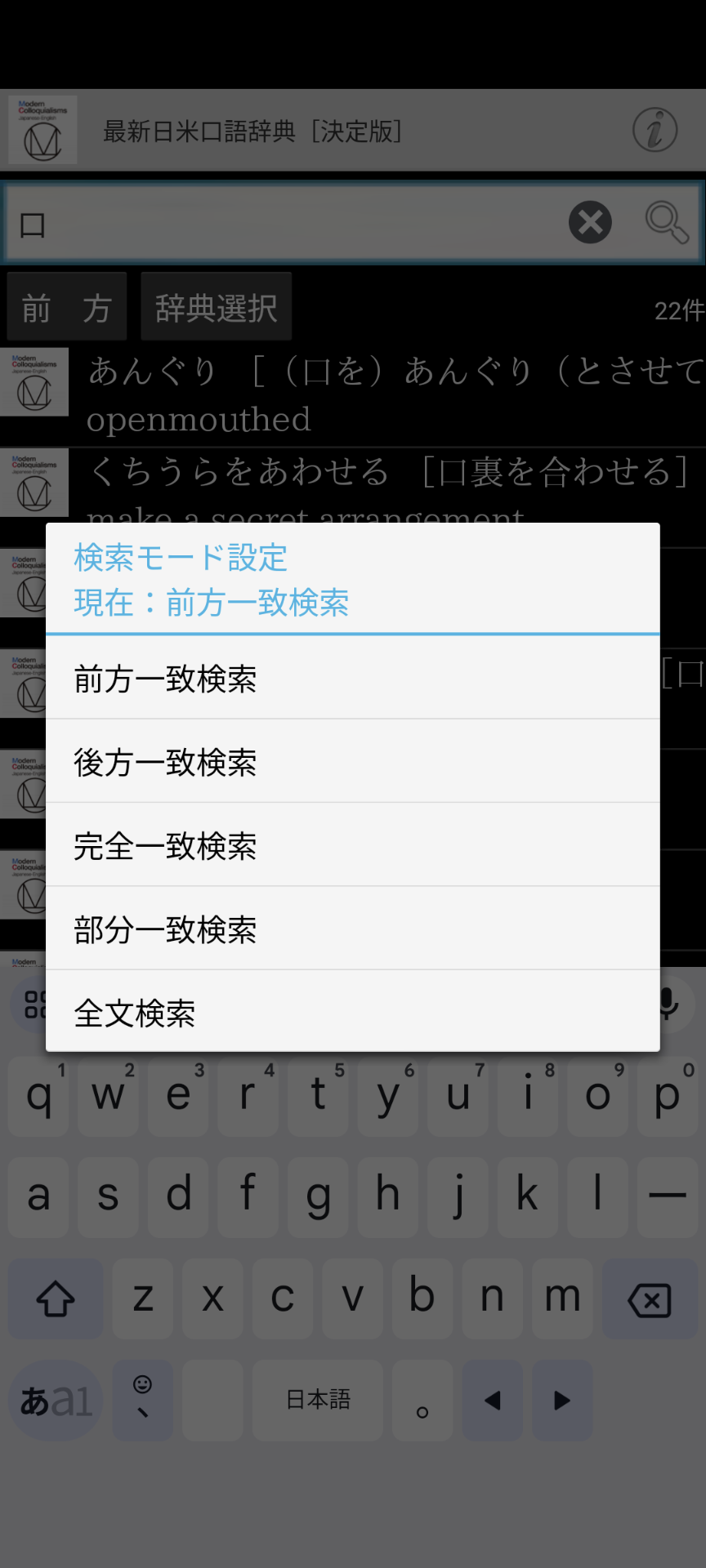706x1568 pixels.
Task: Select 全文検索 option
Action: pos(351,1013)
